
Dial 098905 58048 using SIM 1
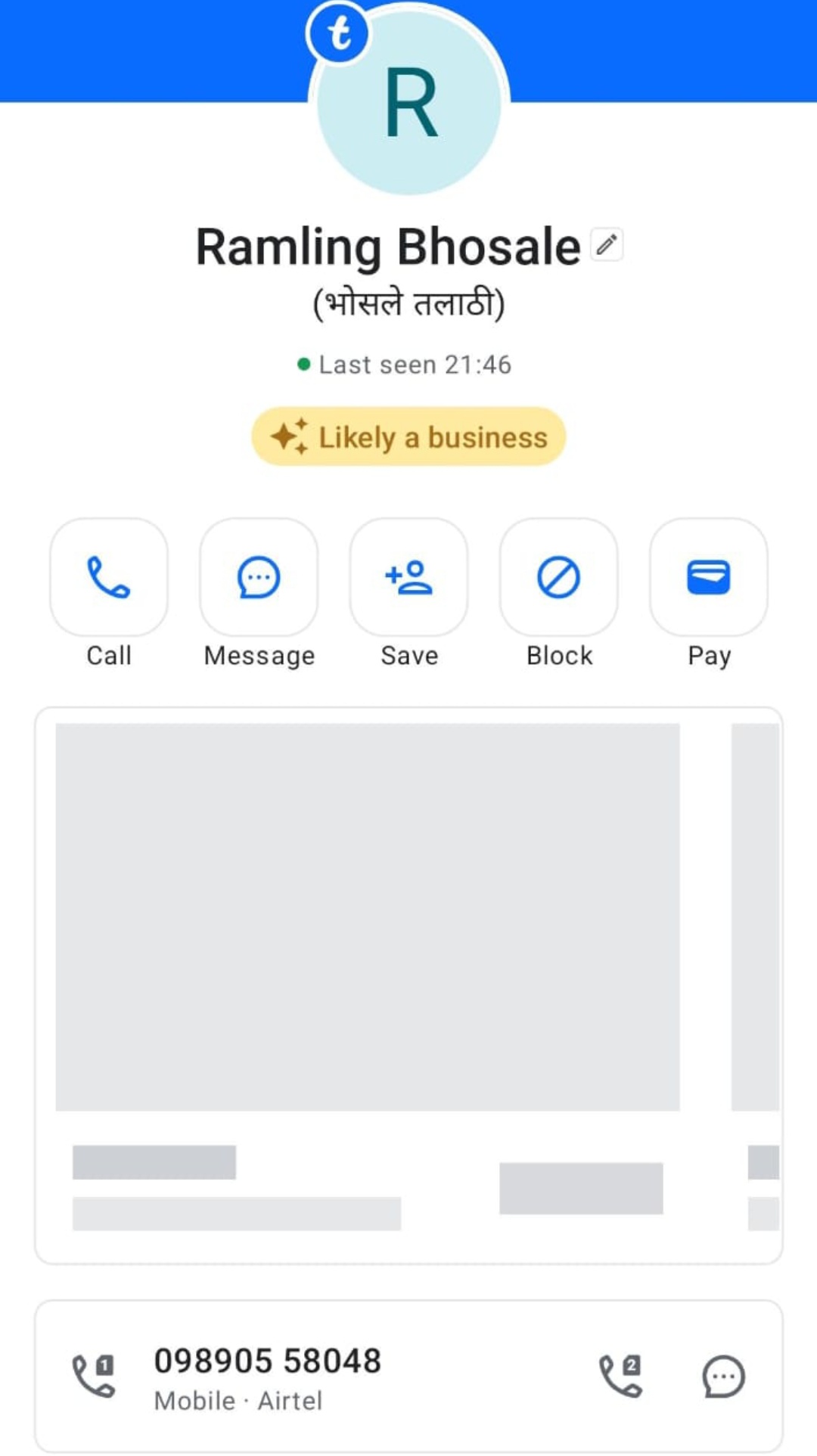(x=94, y=1376)
